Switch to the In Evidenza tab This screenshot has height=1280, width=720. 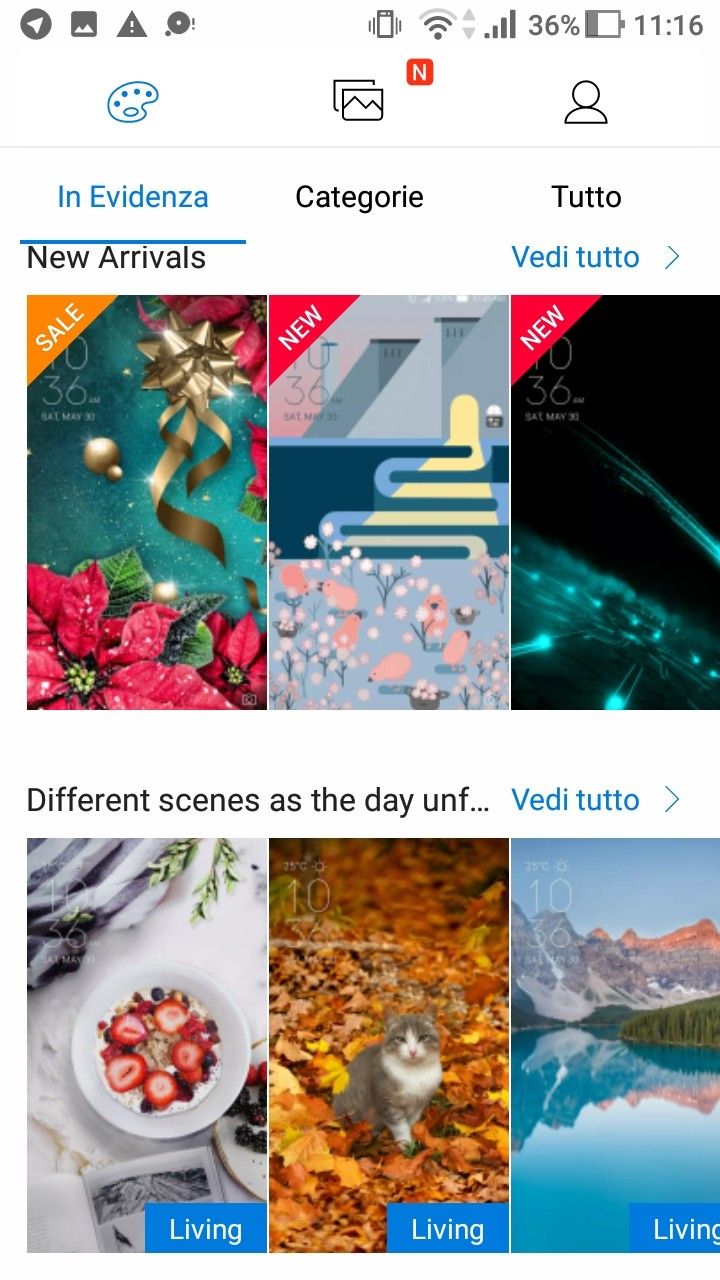[x=133, y=197]
